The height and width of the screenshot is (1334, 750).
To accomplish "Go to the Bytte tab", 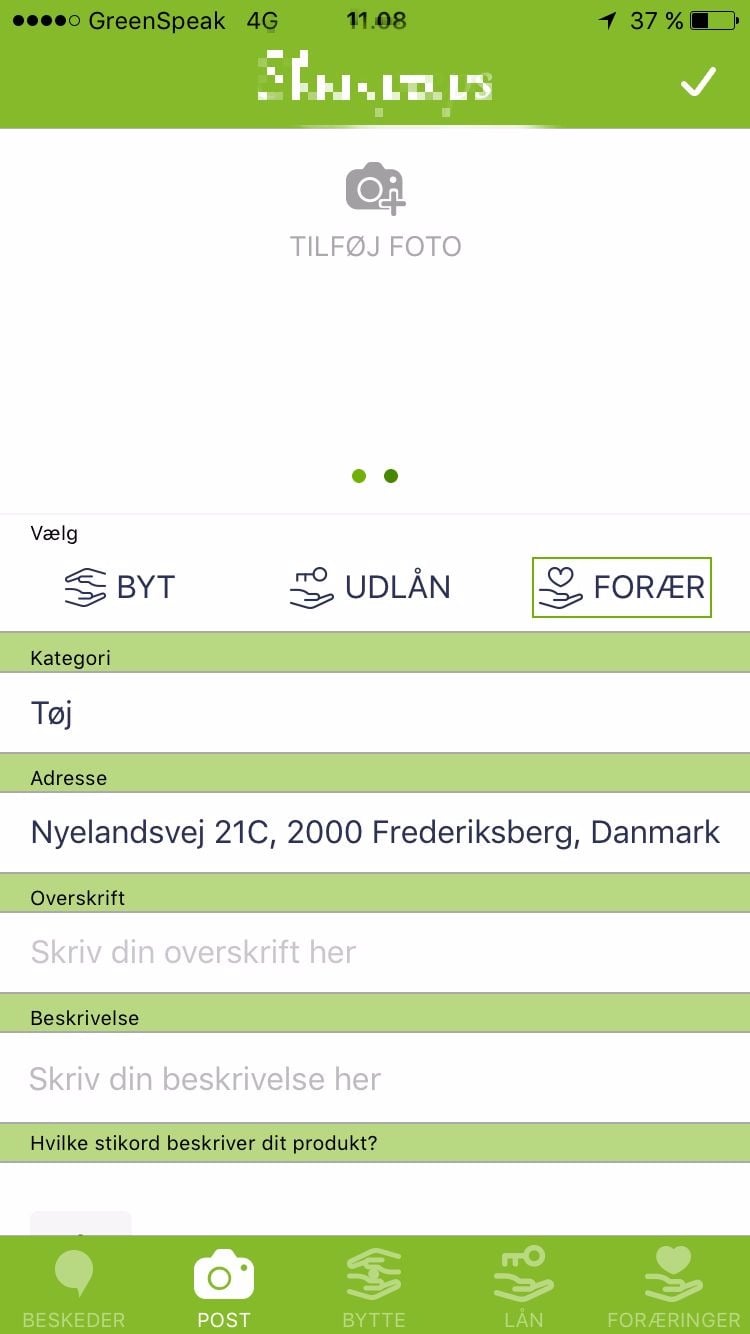I will (374, 1286).
